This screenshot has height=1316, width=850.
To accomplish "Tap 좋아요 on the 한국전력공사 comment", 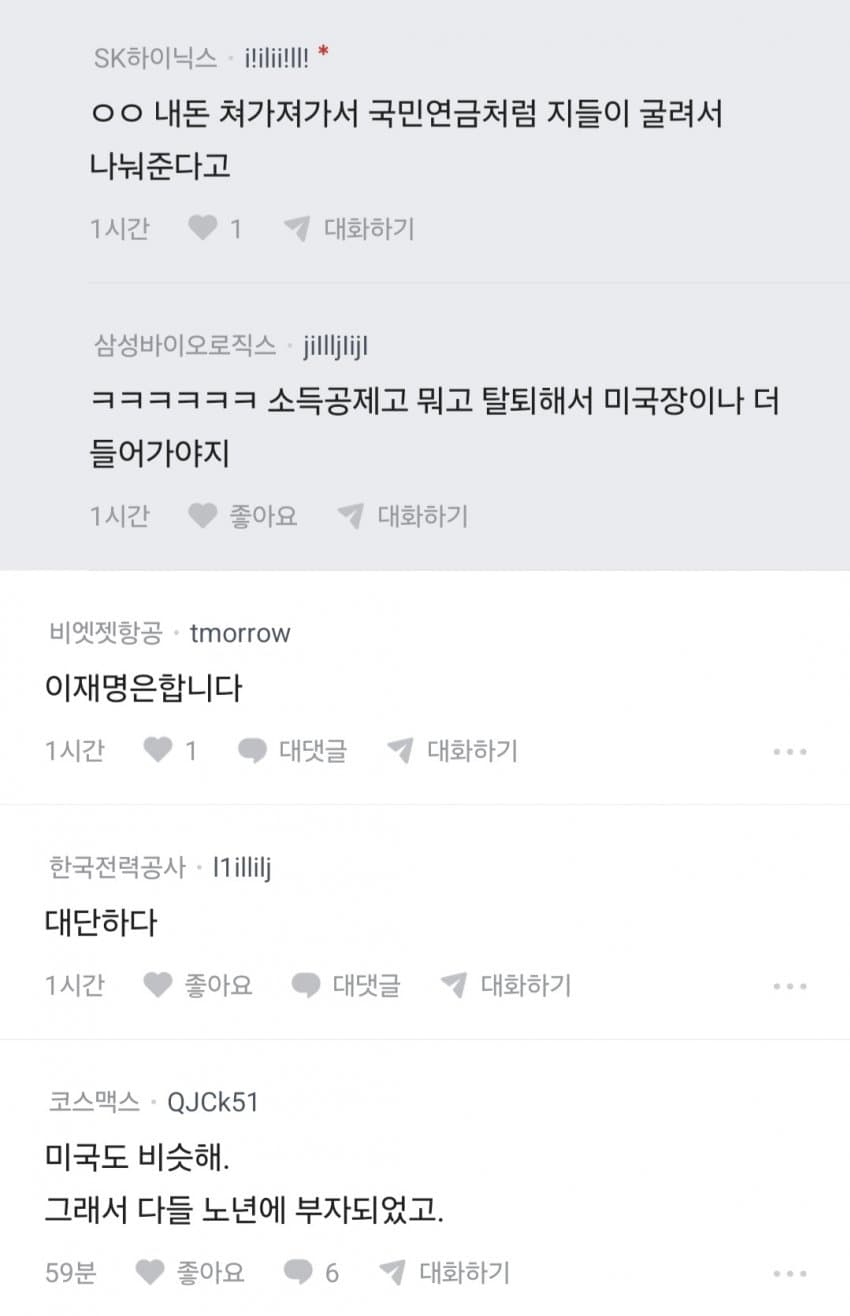I will (198, 985).
